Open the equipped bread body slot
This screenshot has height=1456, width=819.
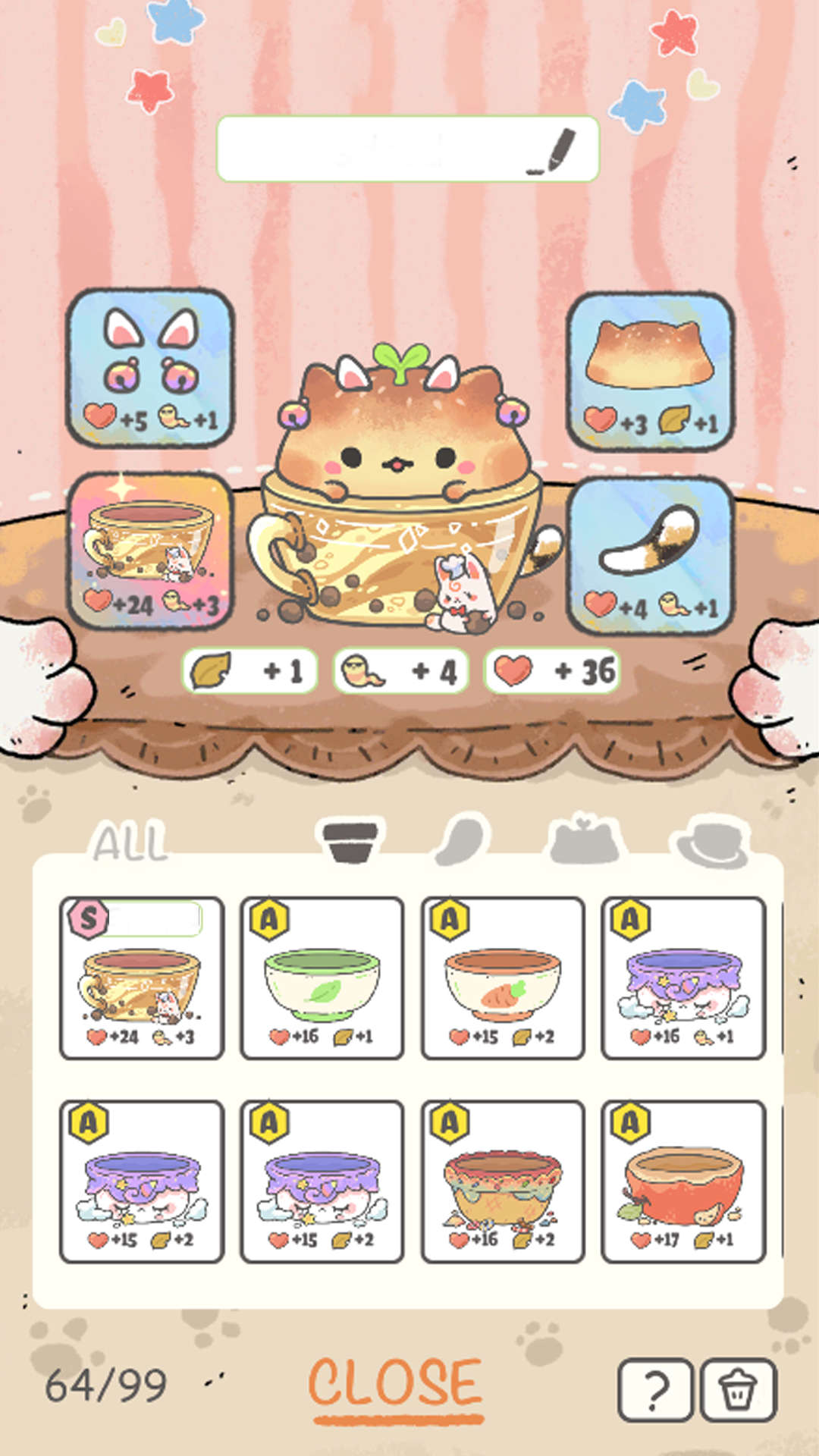coord(651,371)
